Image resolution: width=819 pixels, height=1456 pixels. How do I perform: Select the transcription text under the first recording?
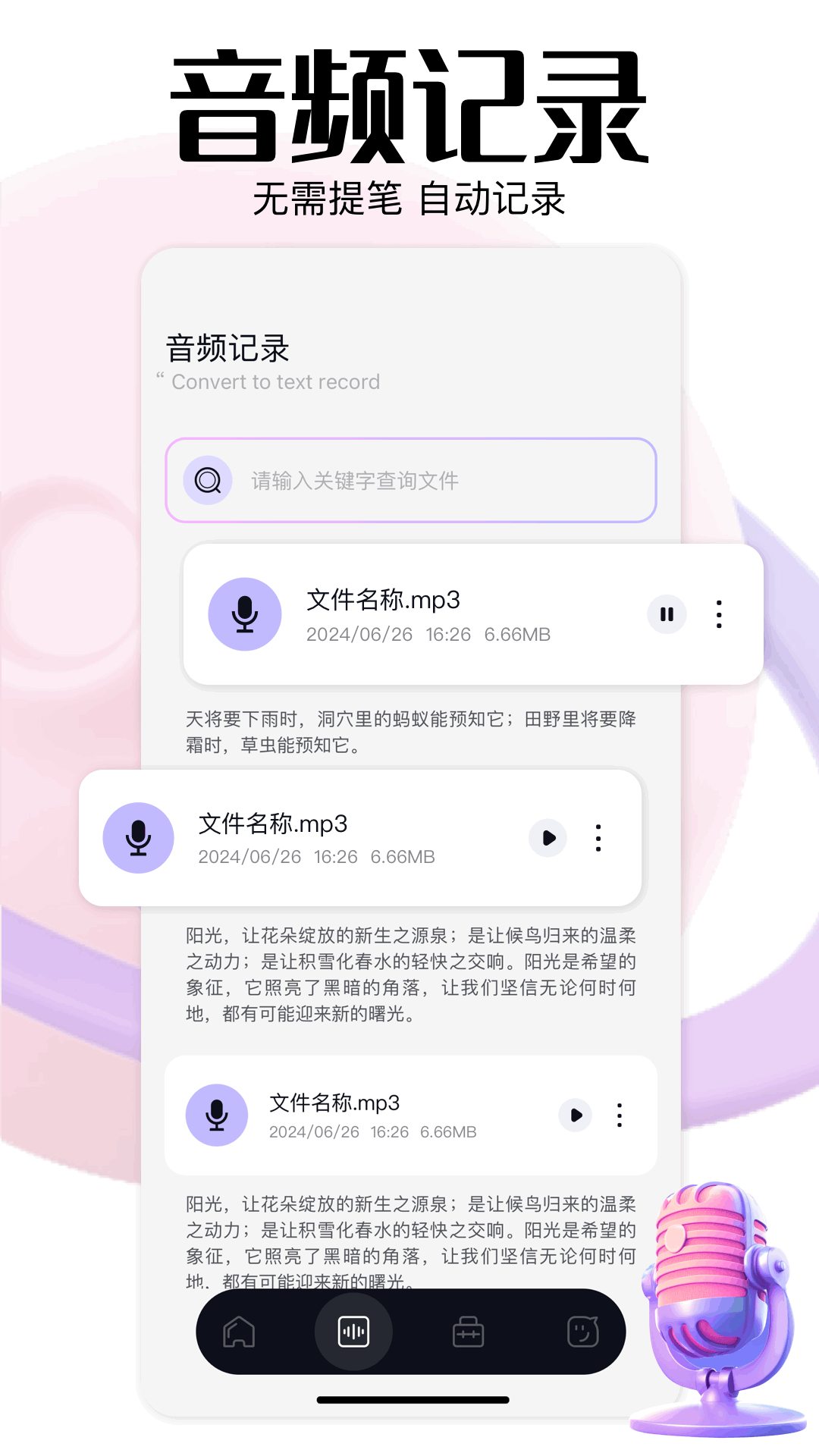pyautogui.click(x=409, y=732)
